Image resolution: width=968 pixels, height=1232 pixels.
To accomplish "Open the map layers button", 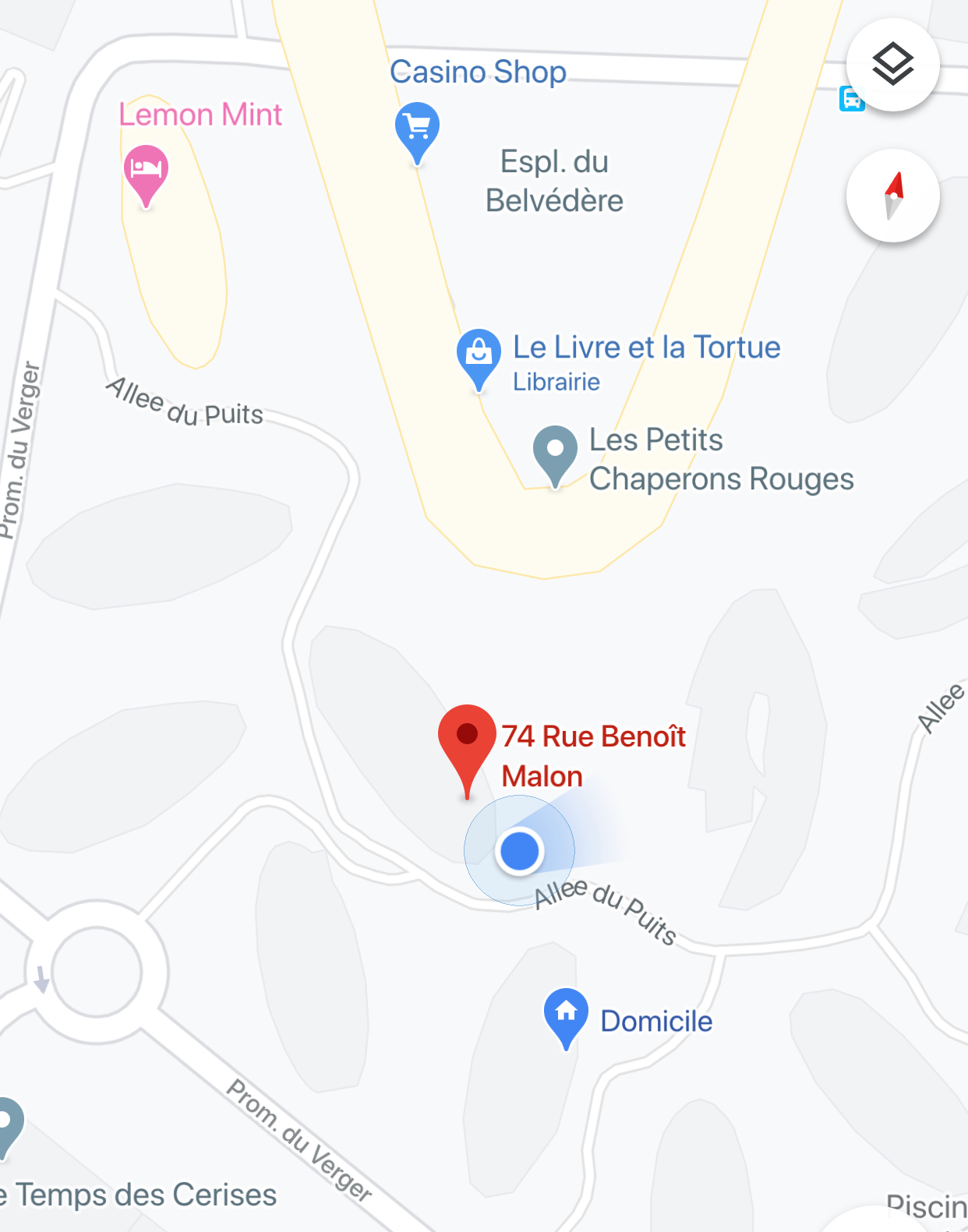I will coord(892,65).
